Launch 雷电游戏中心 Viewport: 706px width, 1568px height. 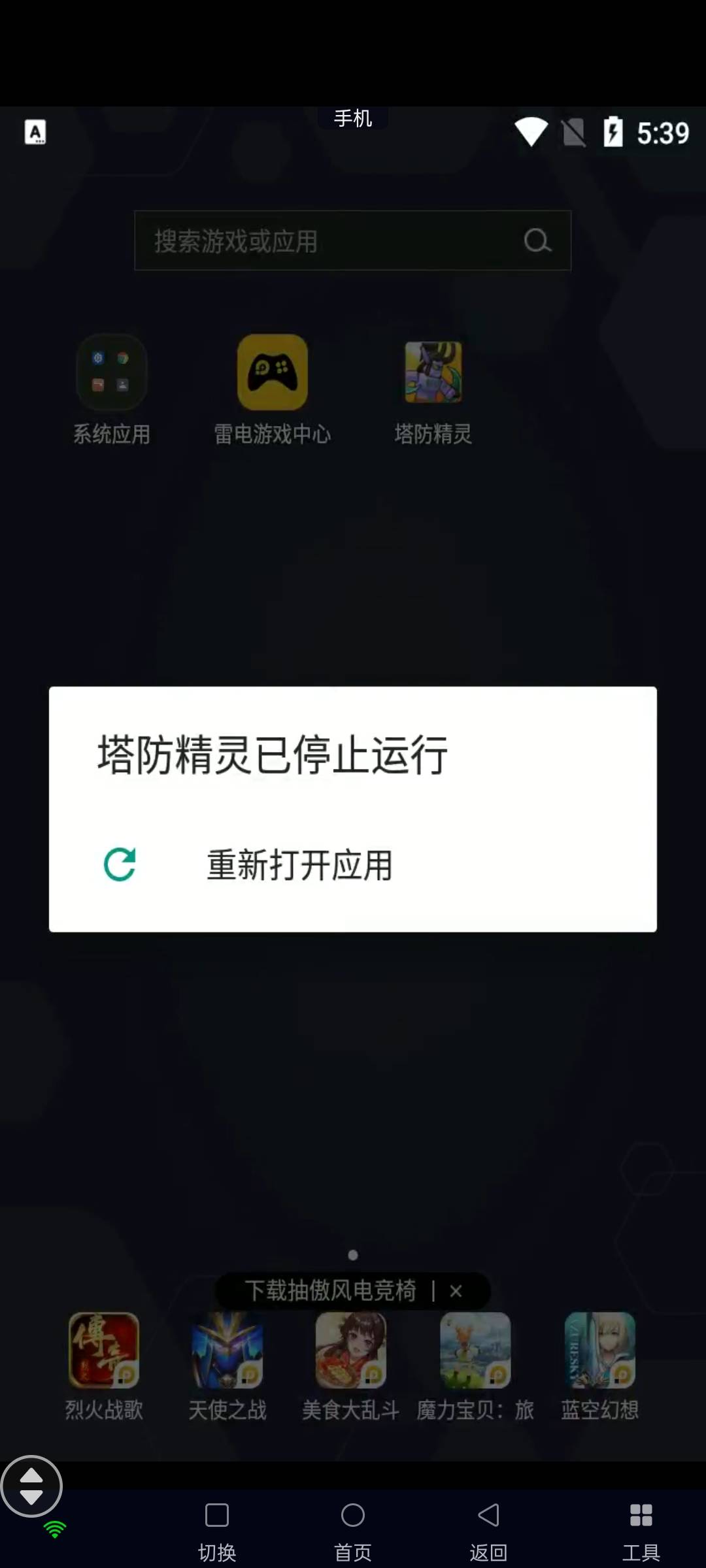pyautogui.click(x=272, y=372)
